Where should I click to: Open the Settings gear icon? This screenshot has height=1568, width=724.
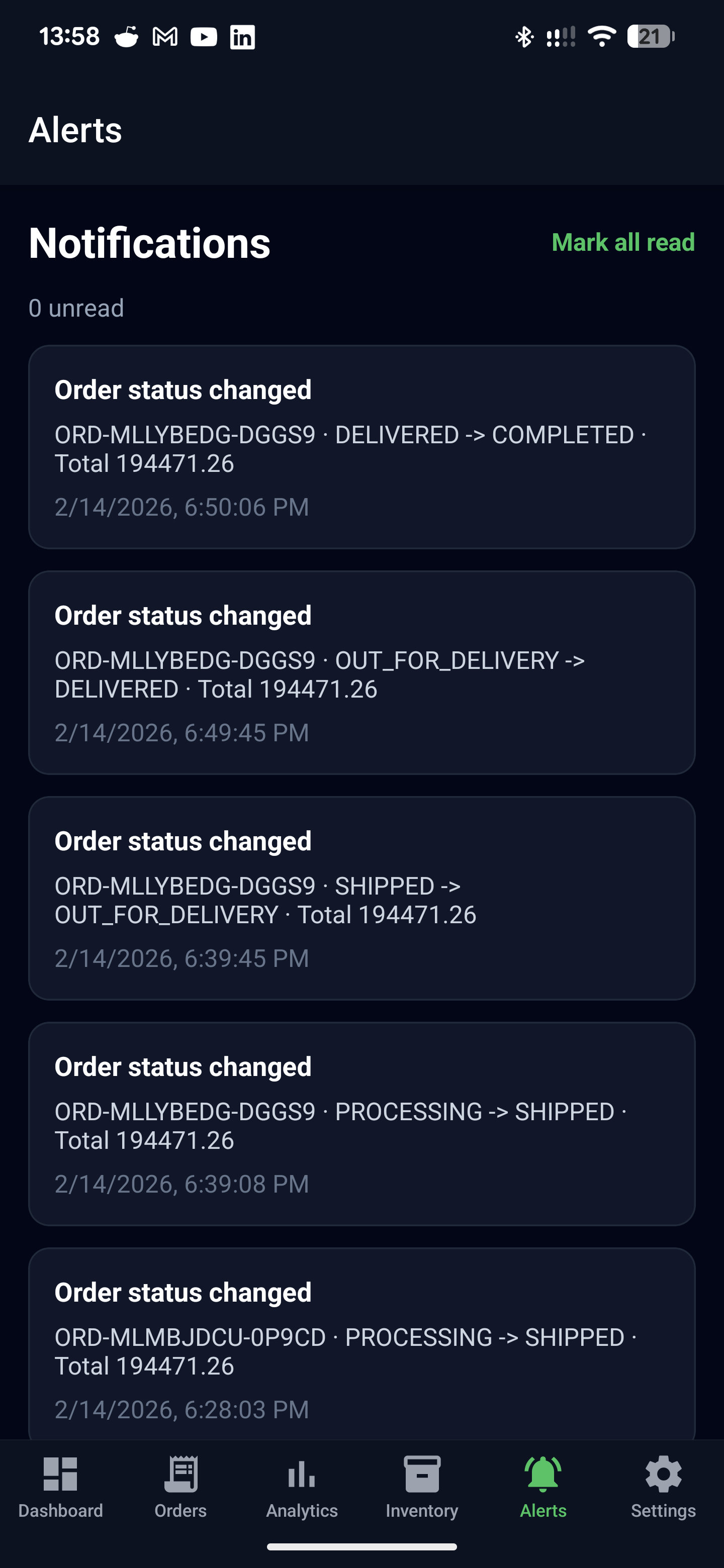663,1473
